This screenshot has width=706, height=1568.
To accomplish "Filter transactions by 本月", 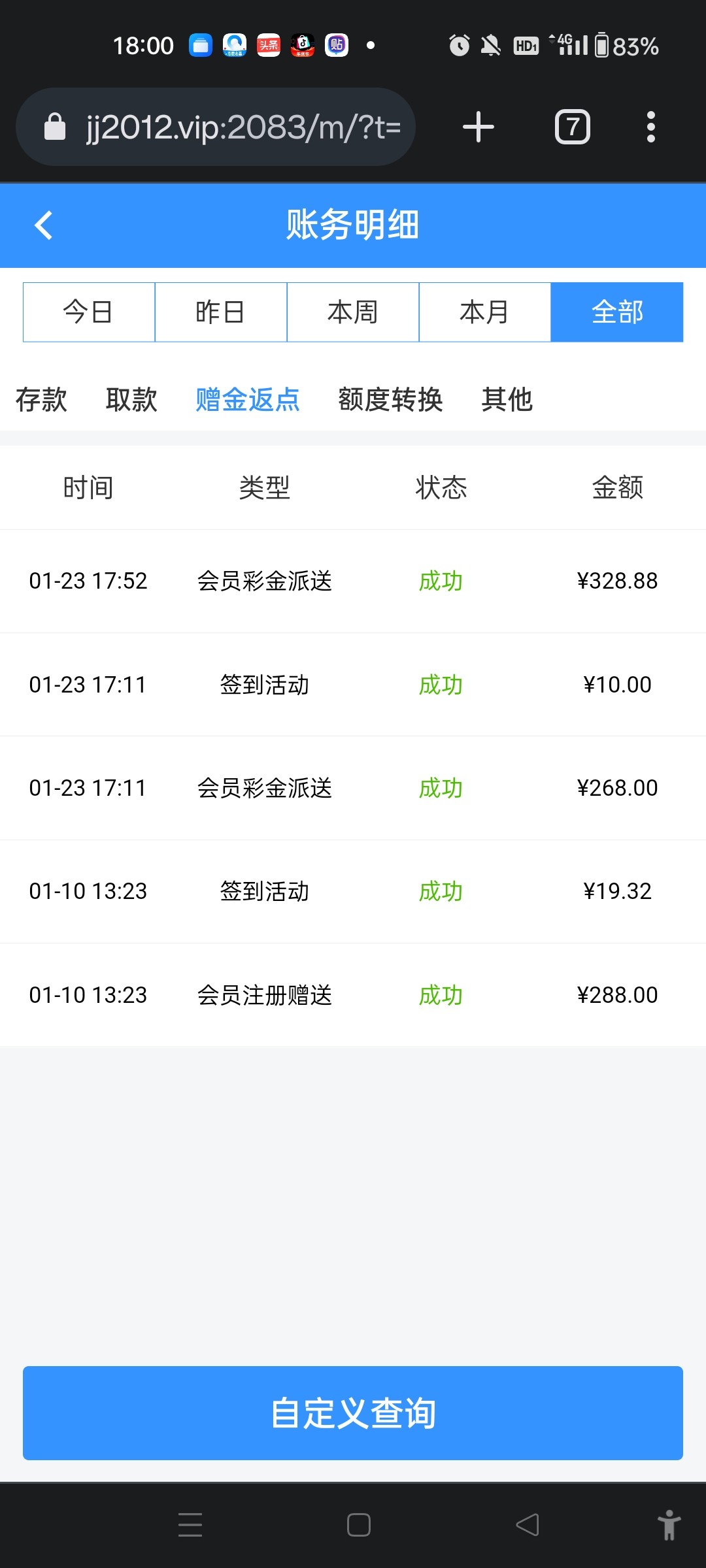I will point(484,312).
